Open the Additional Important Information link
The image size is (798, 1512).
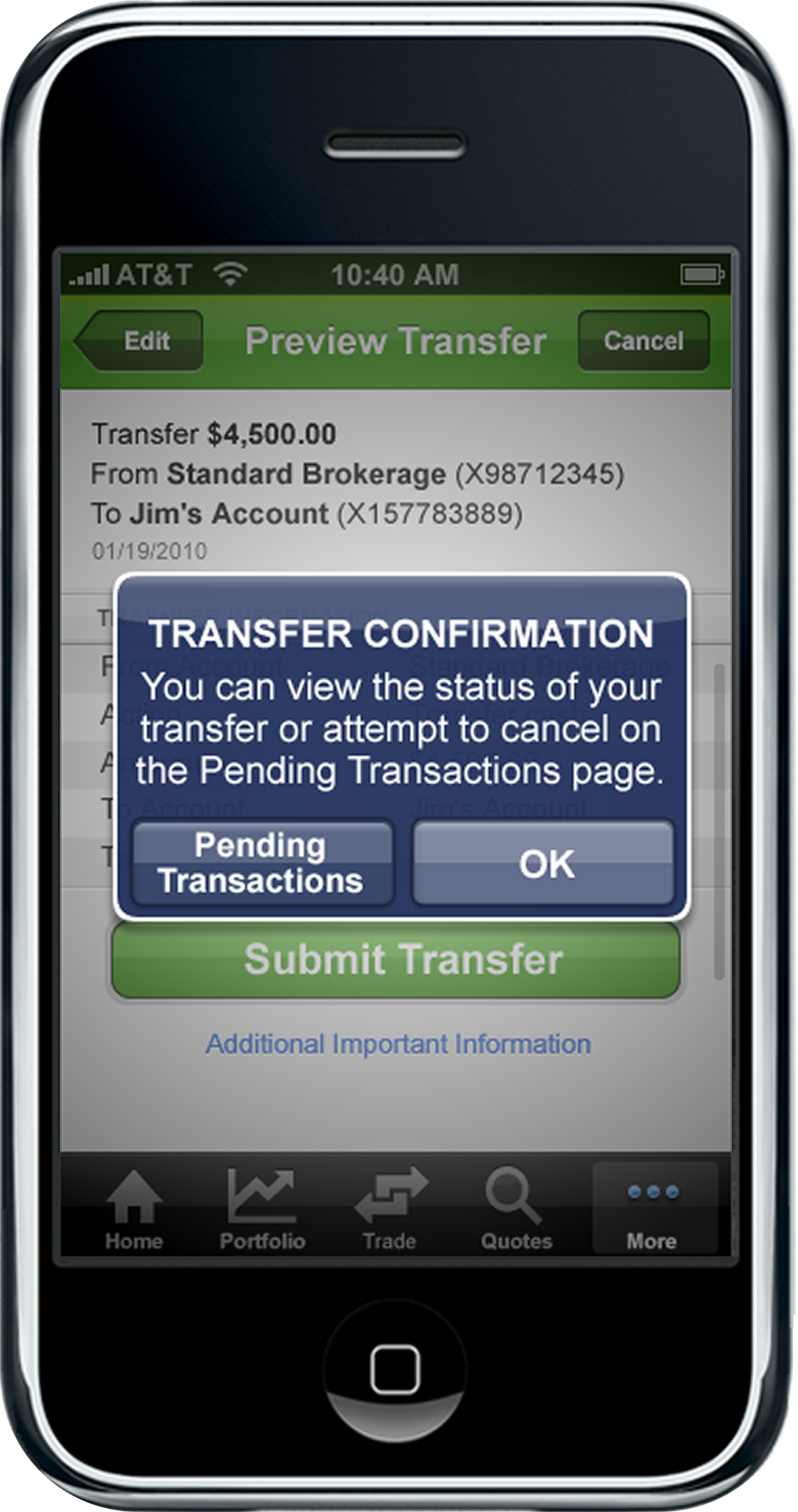point(398,1044)
